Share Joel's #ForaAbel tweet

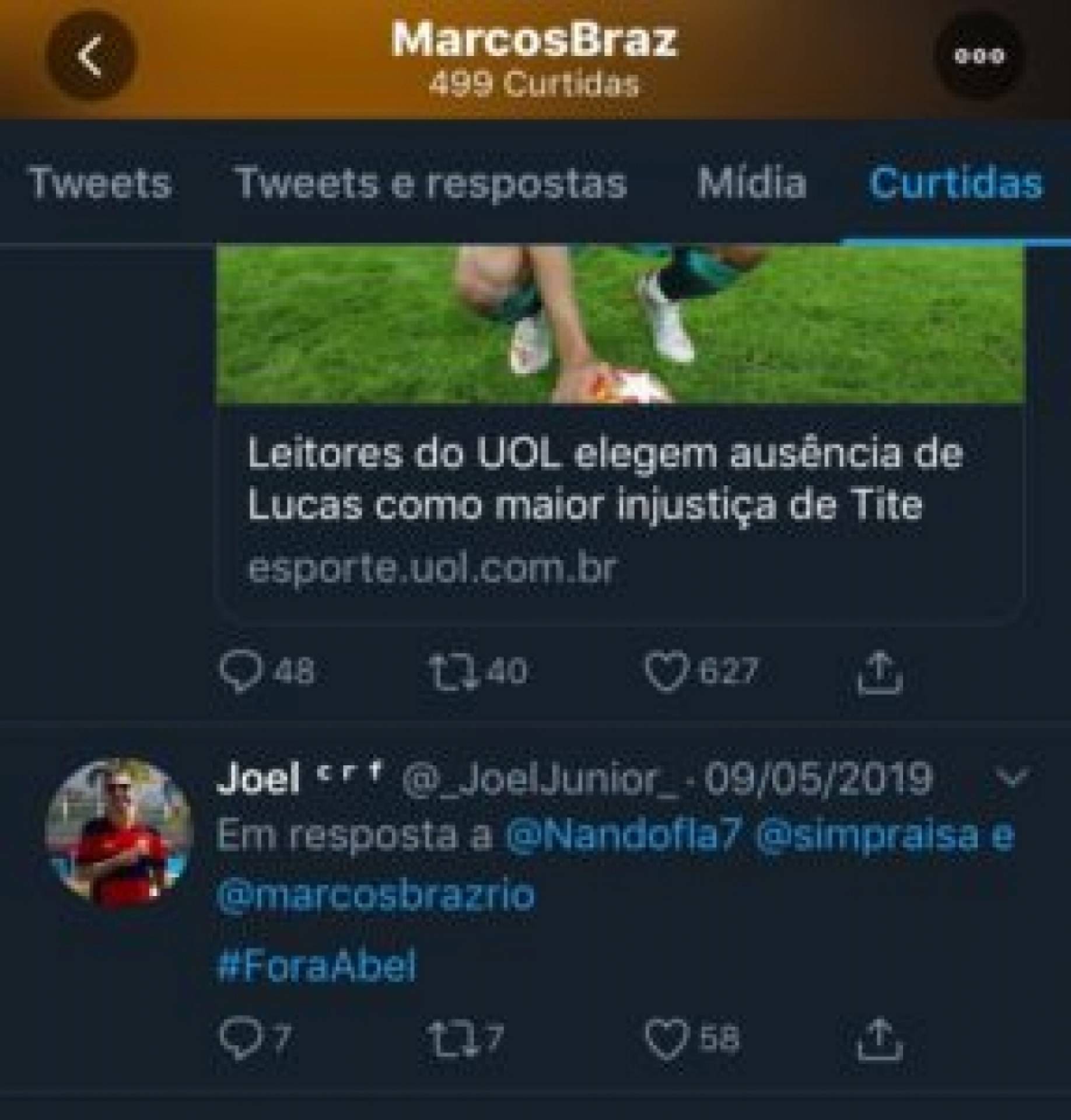point(880,1038)
